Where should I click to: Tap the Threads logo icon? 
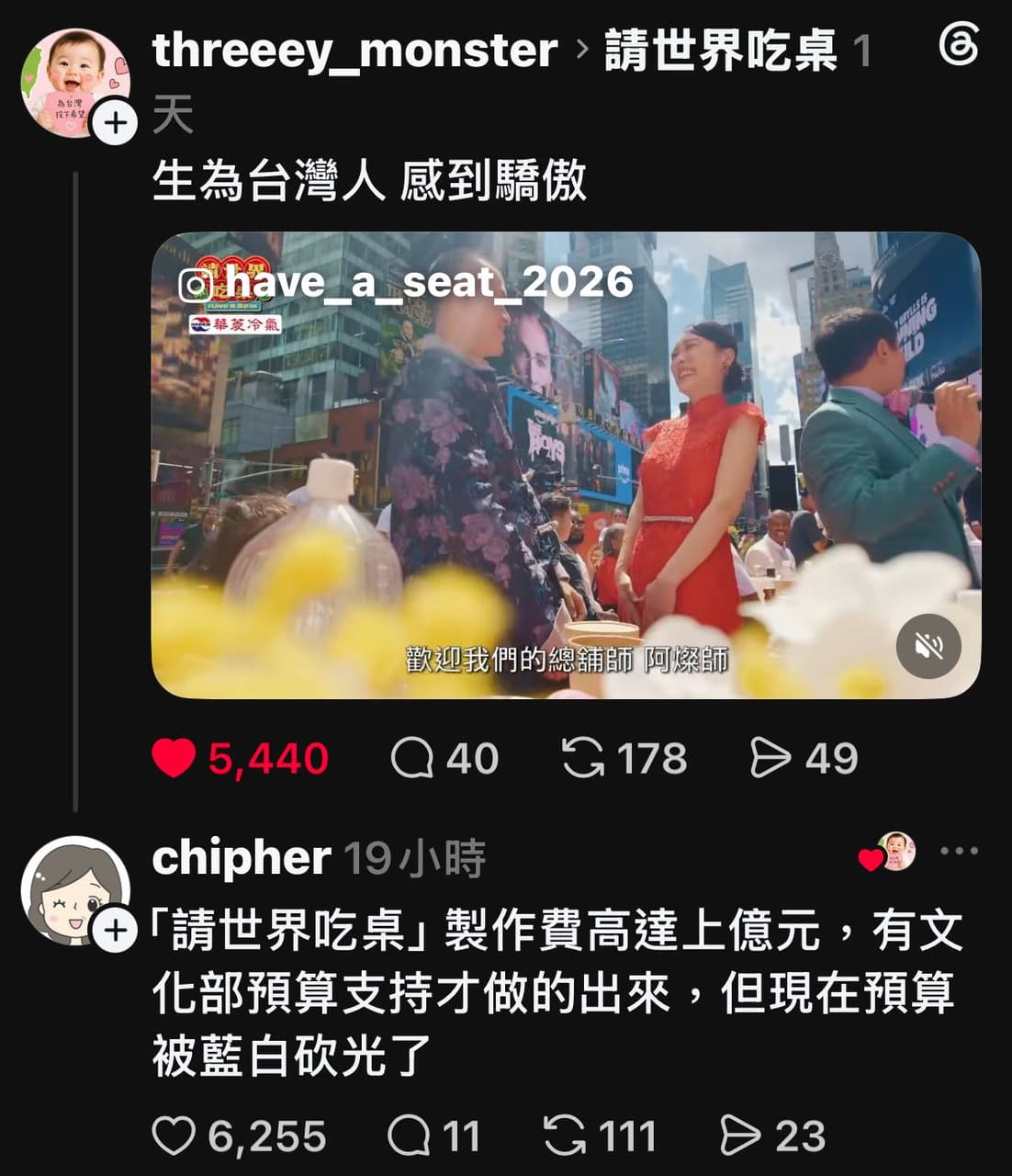pyautogui.click(x=959, y=45)
